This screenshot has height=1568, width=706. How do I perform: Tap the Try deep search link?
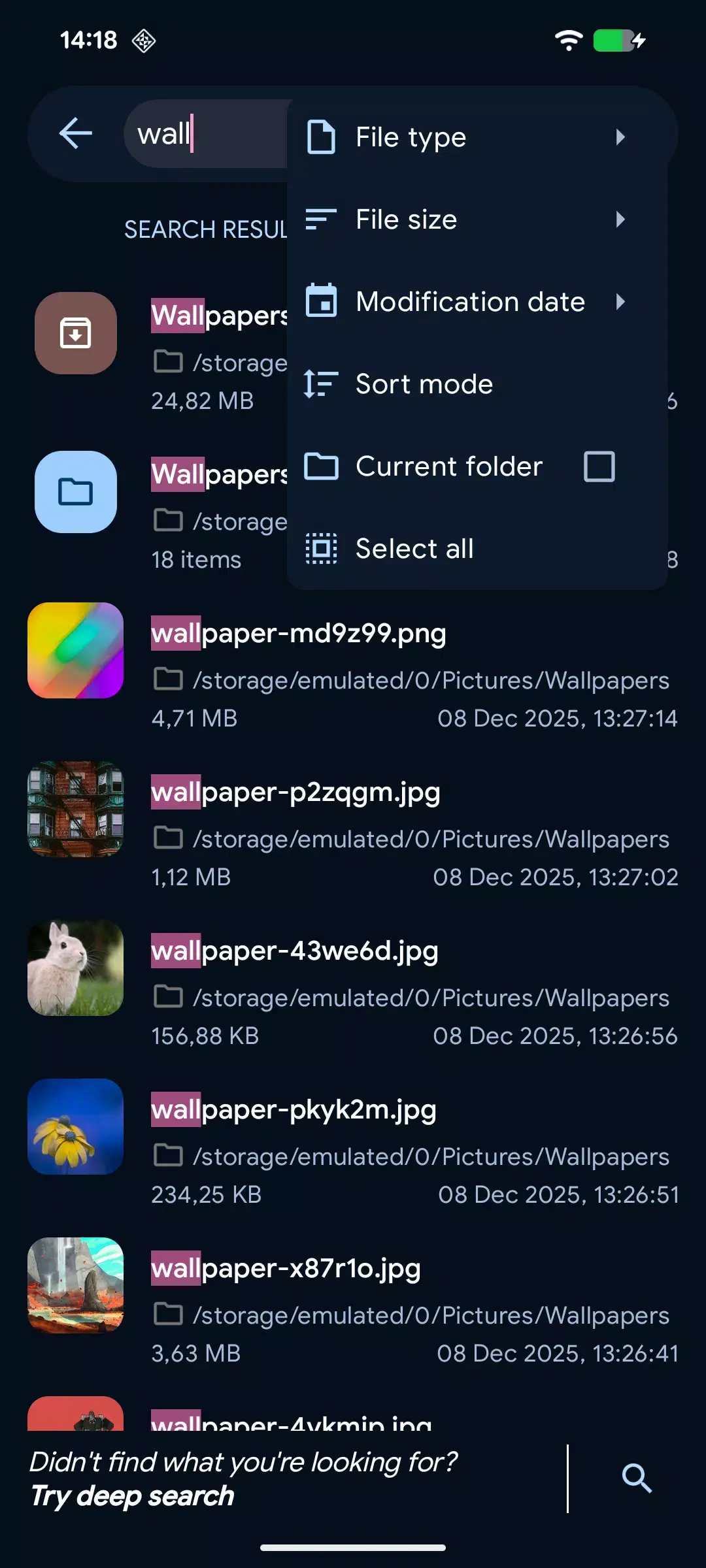coord(132,1496)
